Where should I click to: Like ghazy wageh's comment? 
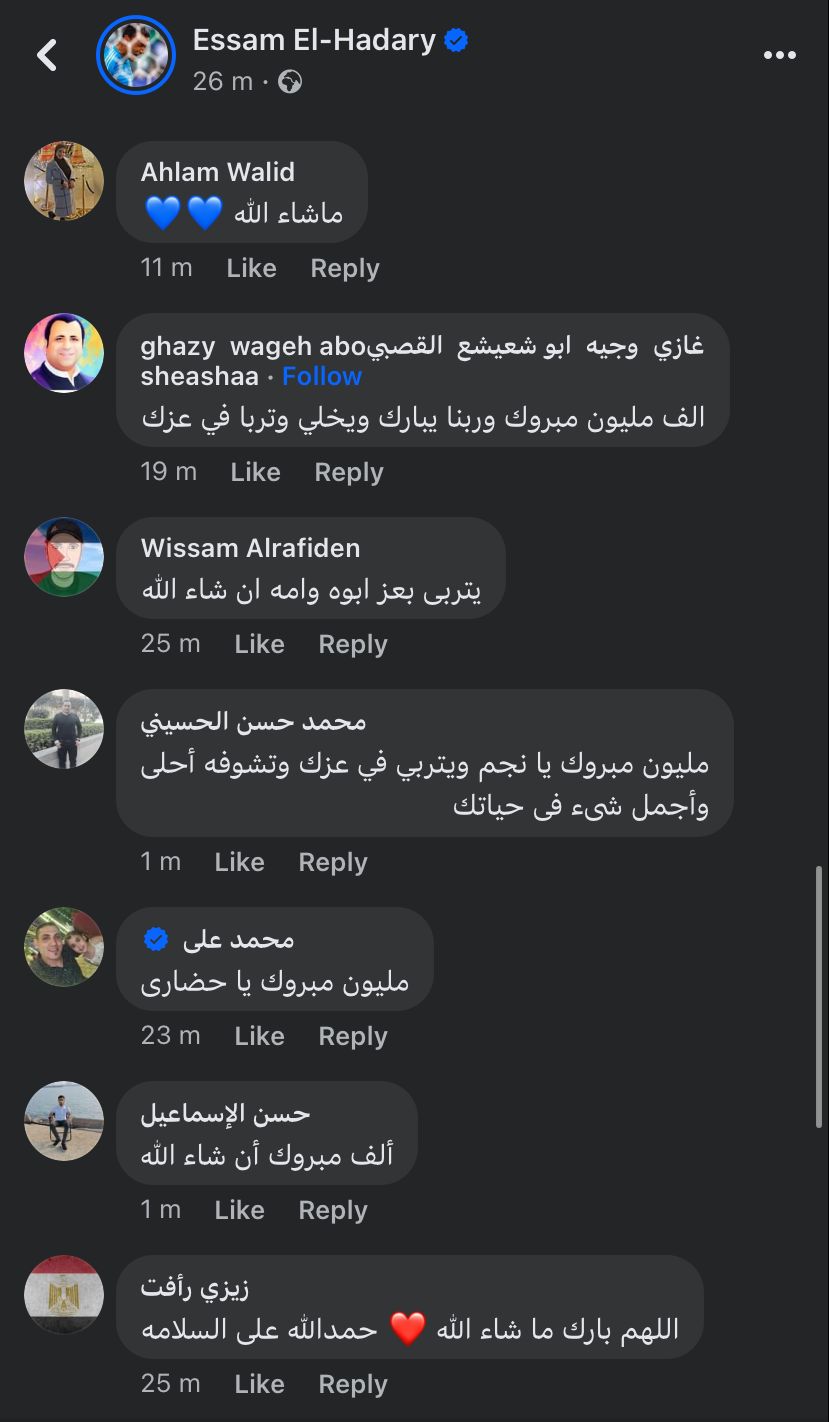[x=255, y=472]
